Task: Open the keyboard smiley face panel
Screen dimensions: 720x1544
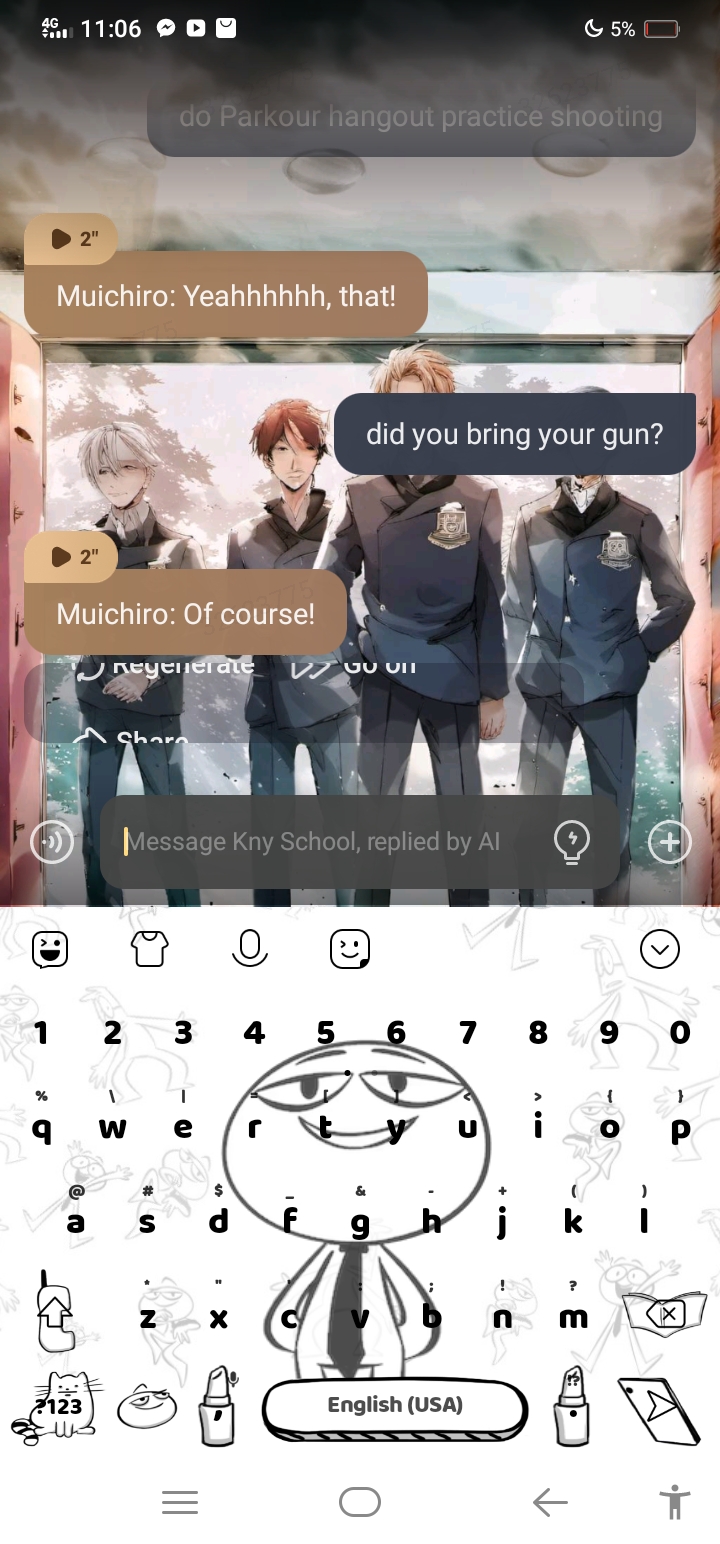Action: 350,949
